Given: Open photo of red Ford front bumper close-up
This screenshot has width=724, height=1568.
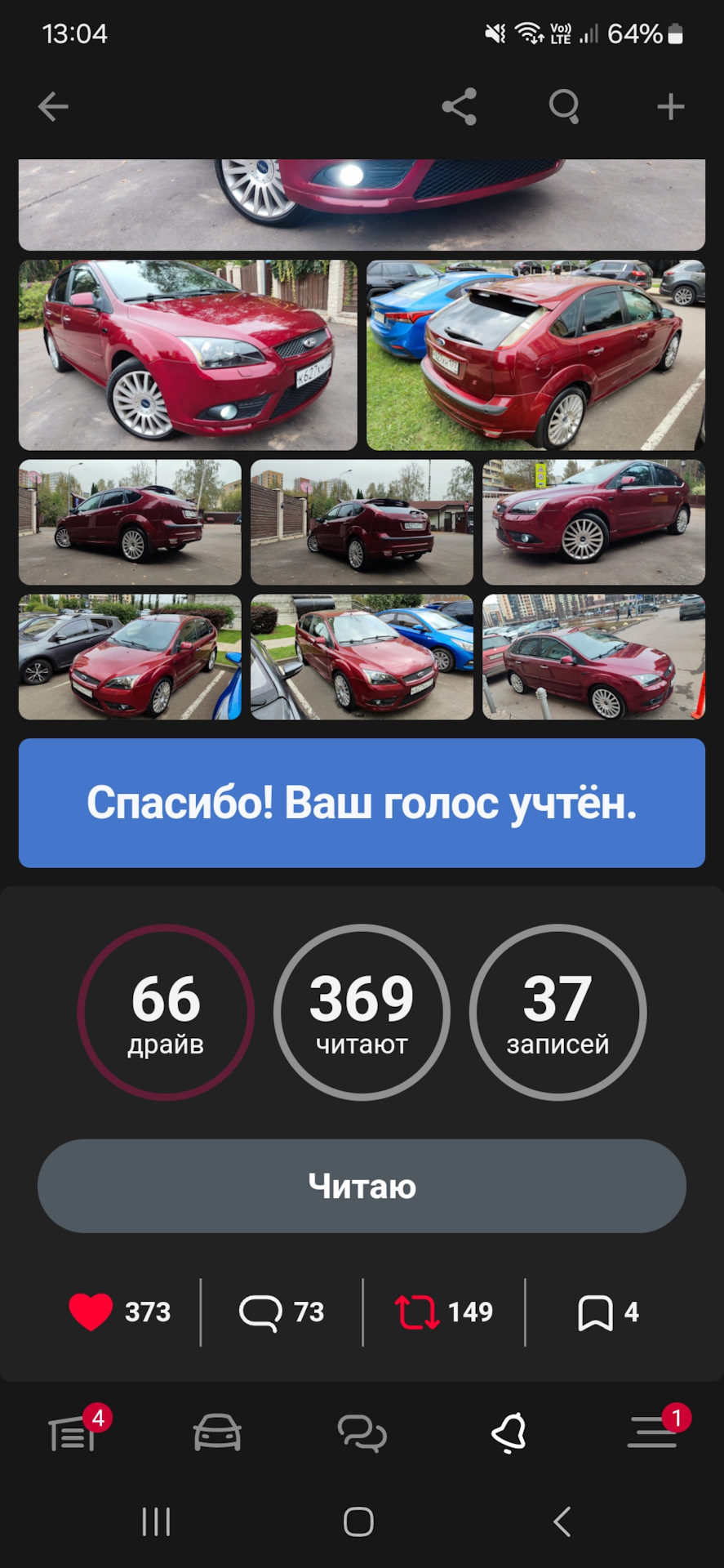Looking at the screenshot, I should coord(362,204).
